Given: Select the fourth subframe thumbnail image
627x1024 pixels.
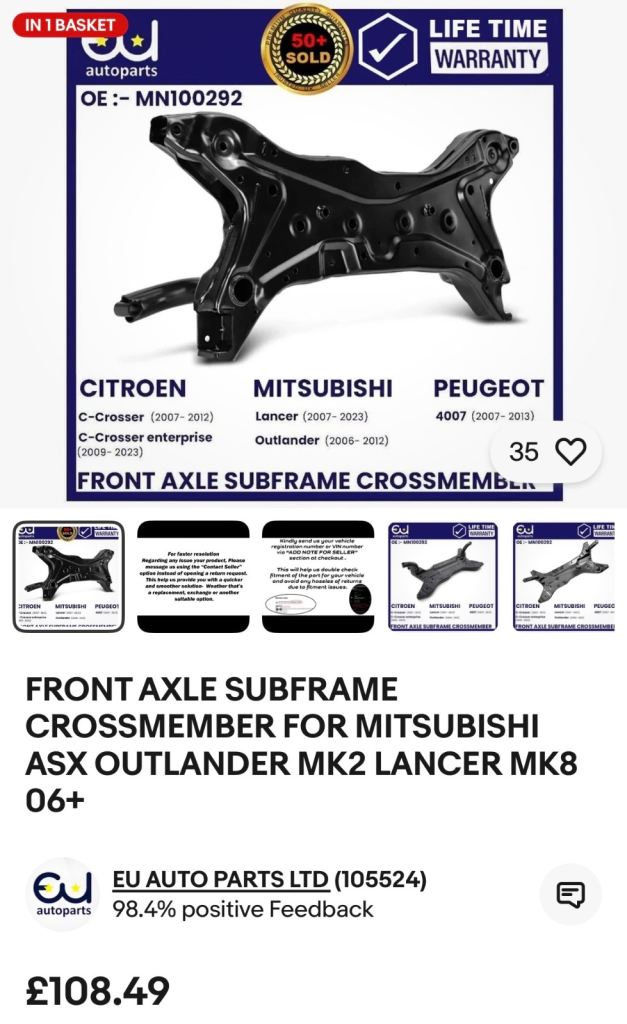Looking at the screenshot, I should click(x=442, y=577).
